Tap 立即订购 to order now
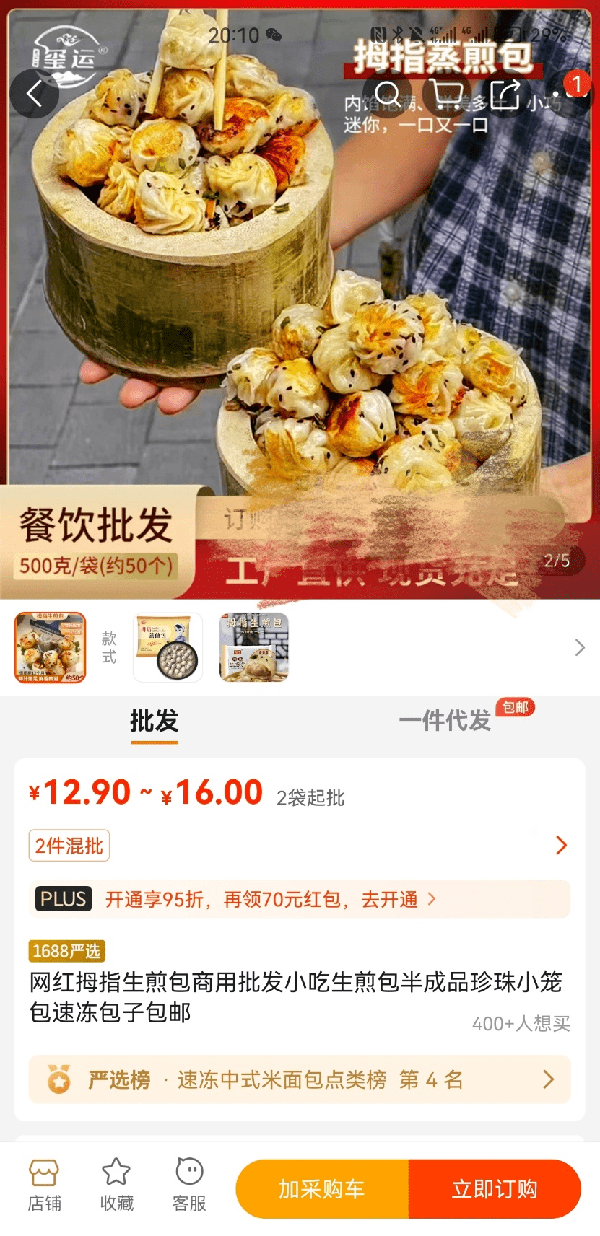Screen dimensions: 600x1236 point(495,1189)
